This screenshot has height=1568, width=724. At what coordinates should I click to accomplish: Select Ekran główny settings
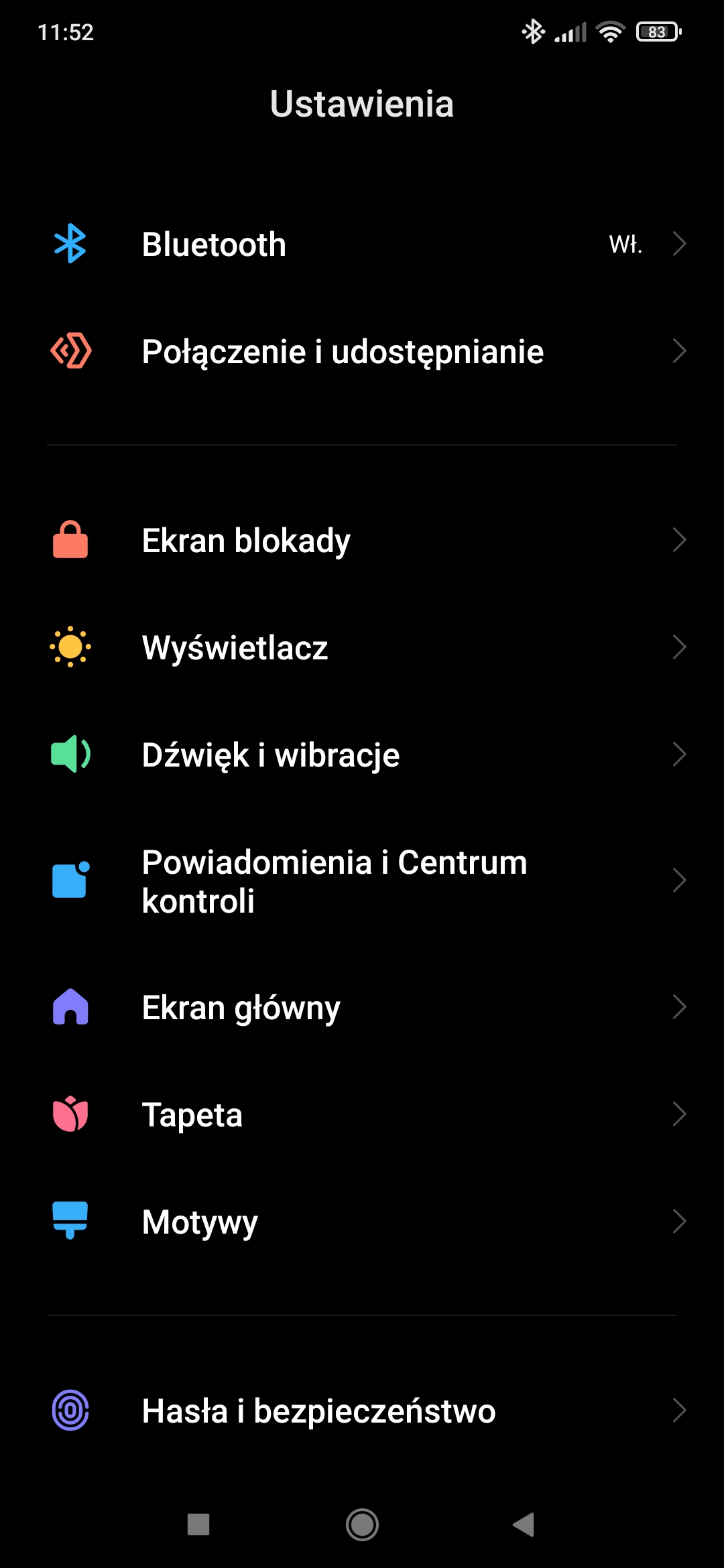pyautogui.click(x=362, y=1007)
